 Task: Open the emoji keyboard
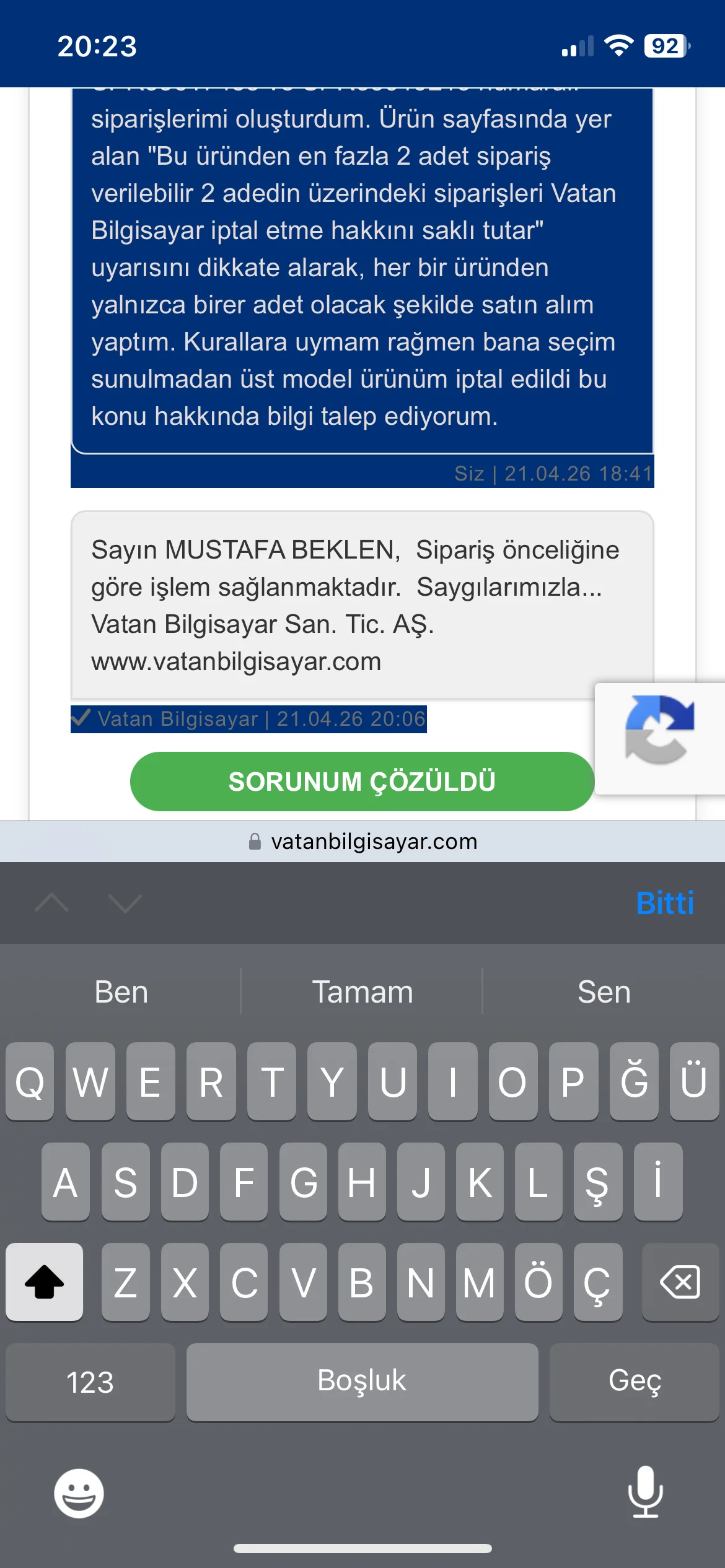79,1493
